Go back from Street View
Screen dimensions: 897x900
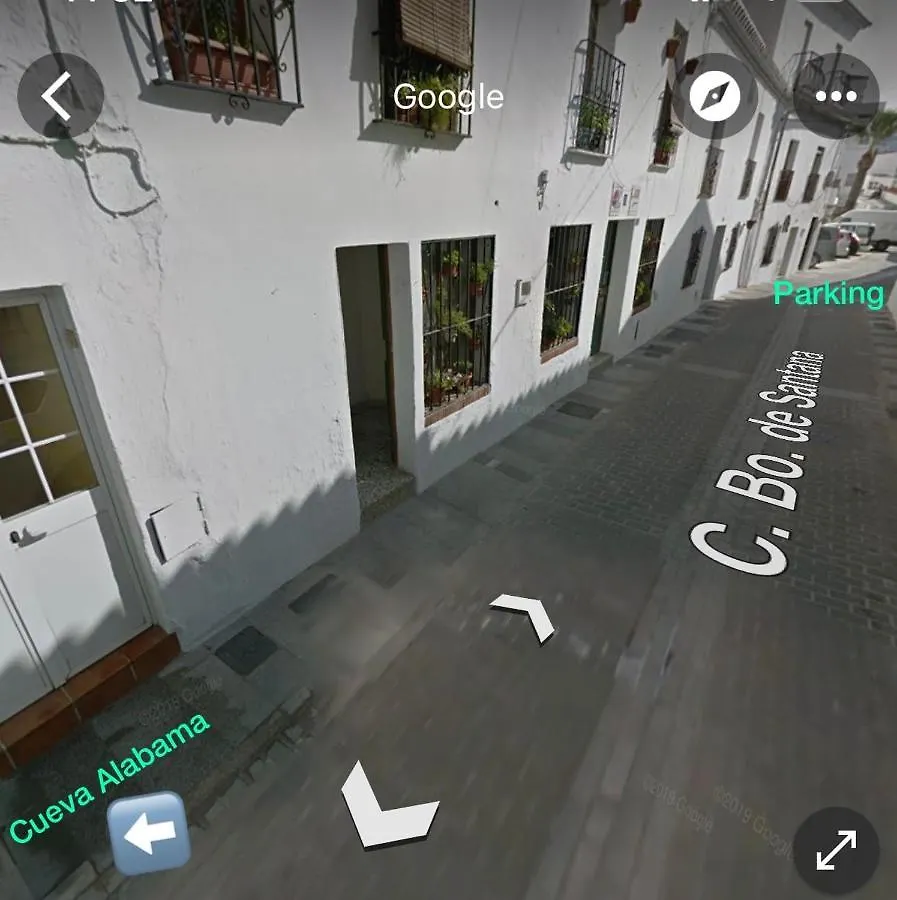[60, 96]
